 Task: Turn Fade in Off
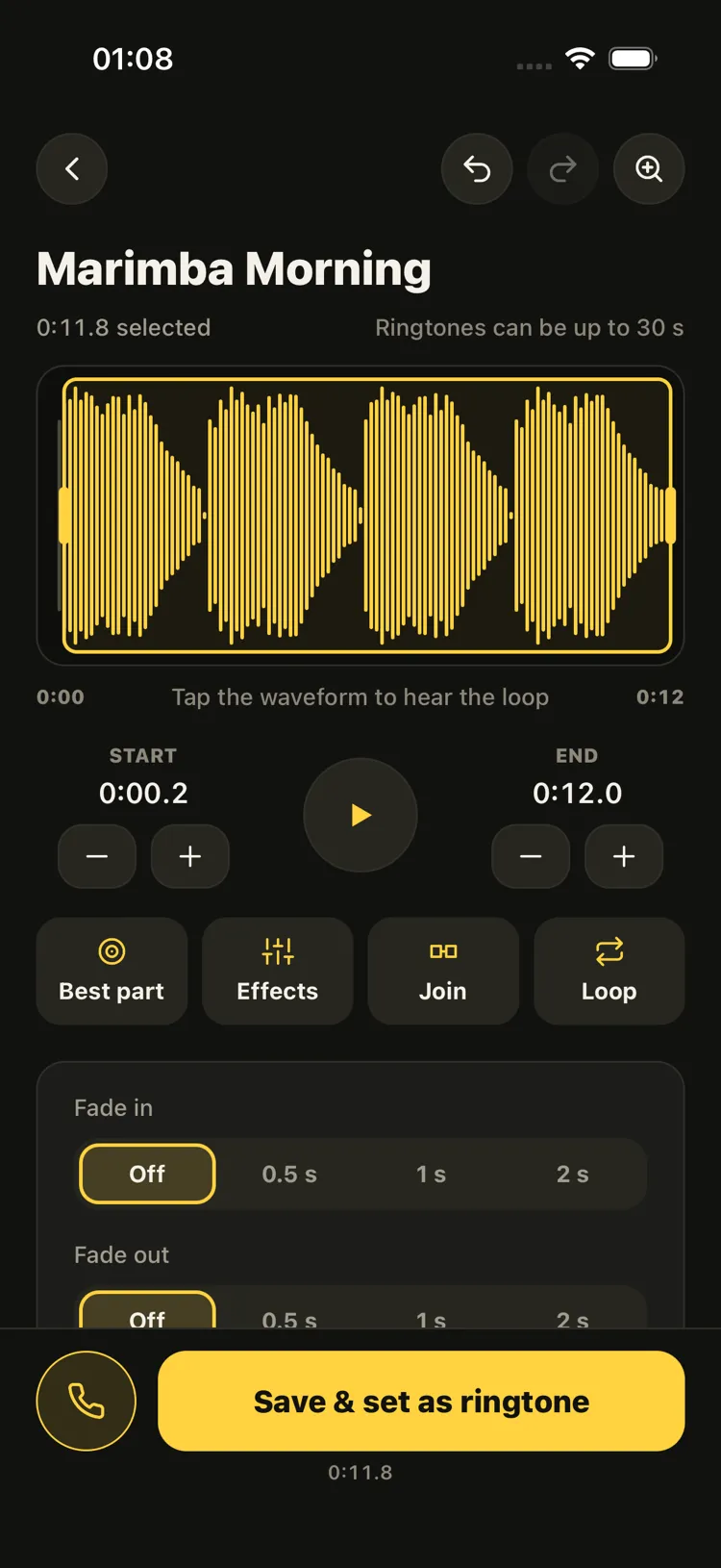(x=147, y=1174)
